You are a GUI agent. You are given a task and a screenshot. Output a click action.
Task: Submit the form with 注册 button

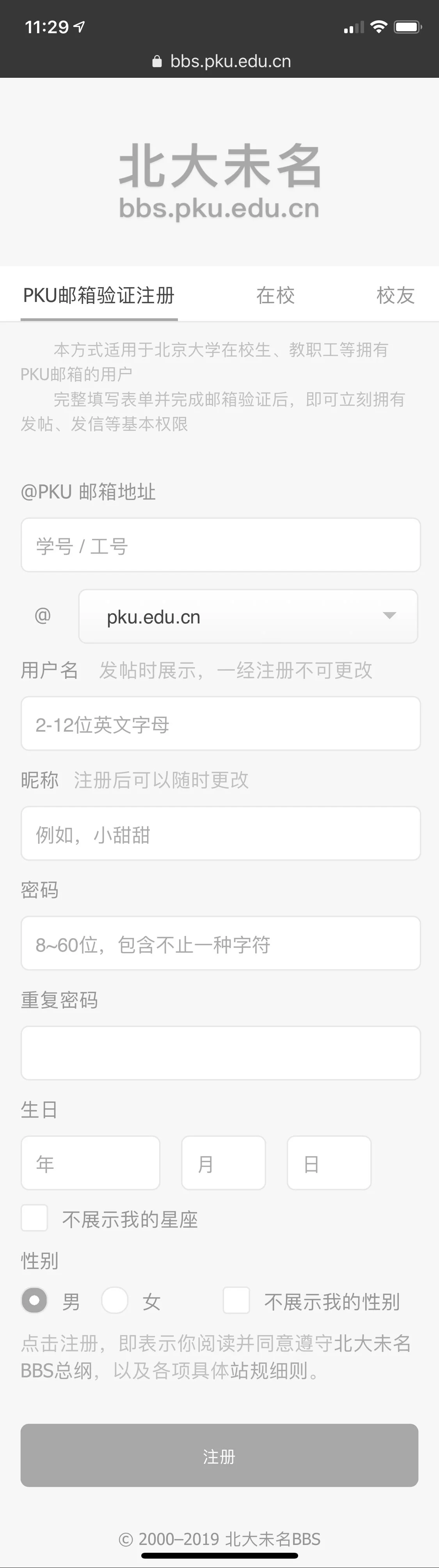point(219,1455)
